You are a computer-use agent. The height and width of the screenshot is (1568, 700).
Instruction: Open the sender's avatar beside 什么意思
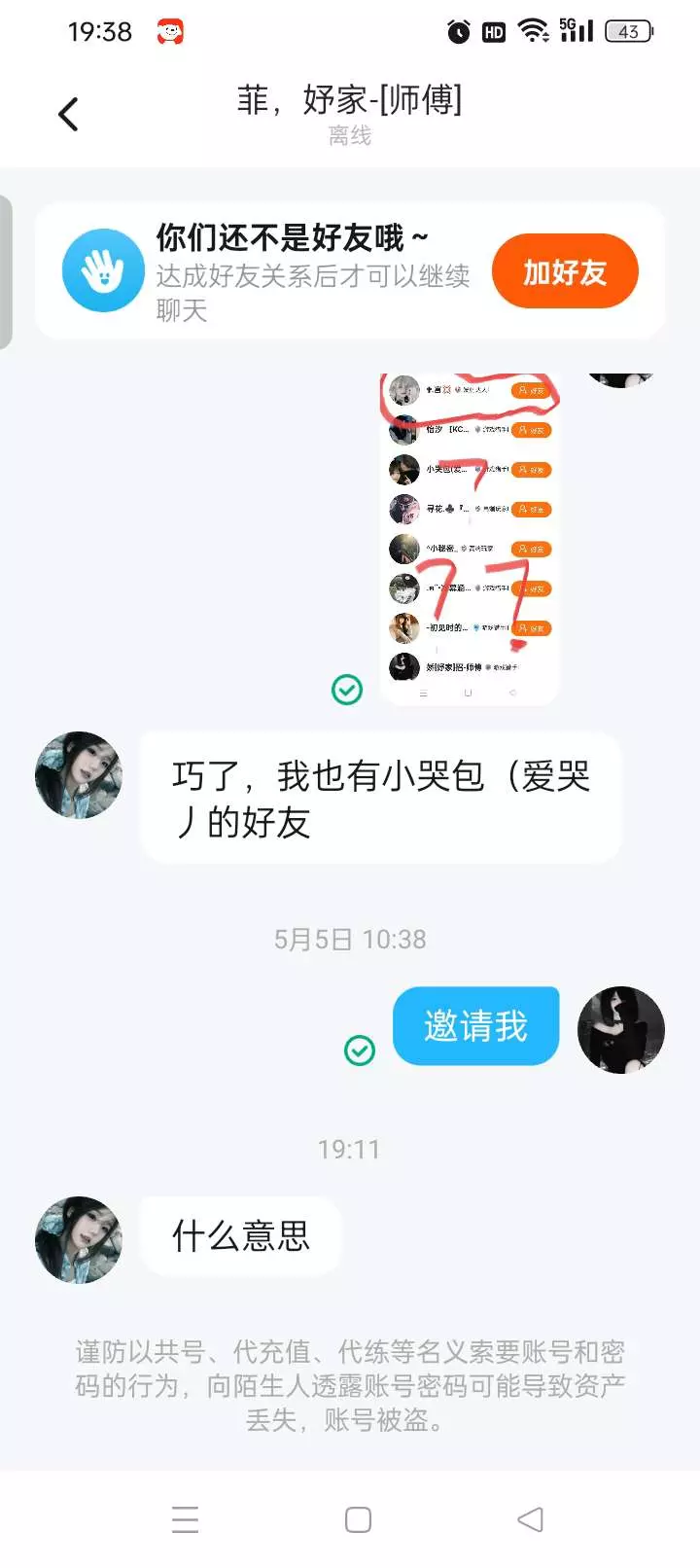pyautogui.click(x=79, y=1239)
